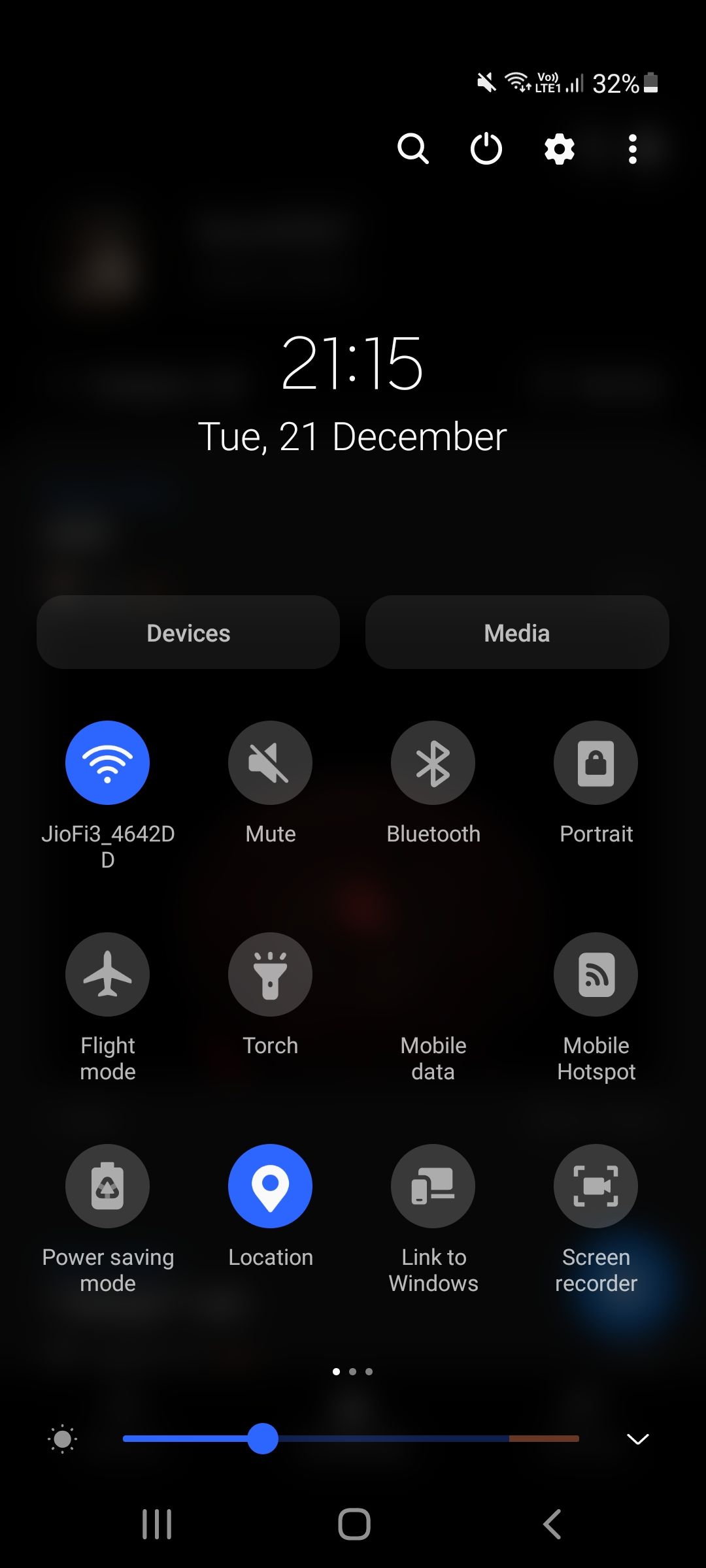The image size is (706, 1568).
Task: Go to the home screen
Action: (x=354, y=1524)
